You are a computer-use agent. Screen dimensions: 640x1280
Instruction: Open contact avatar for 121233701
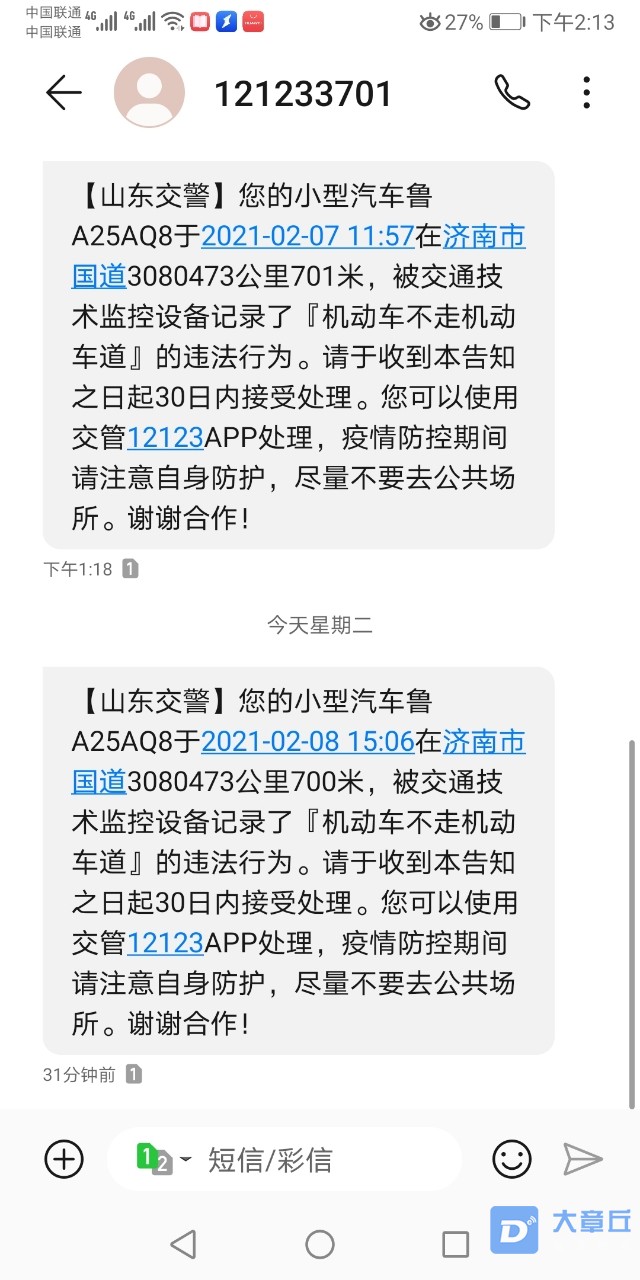point(150,93)
